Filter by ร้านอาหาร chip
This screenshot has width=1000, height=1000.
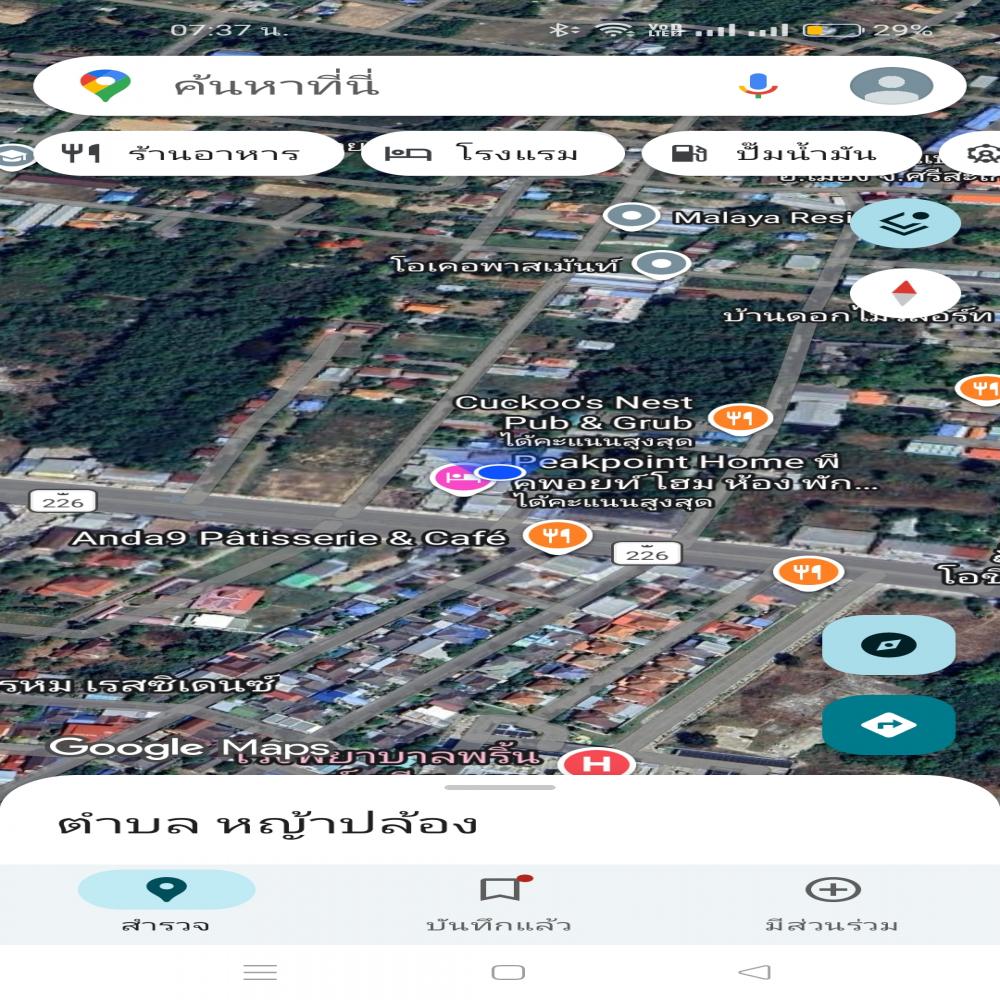(x=188, y=154)
